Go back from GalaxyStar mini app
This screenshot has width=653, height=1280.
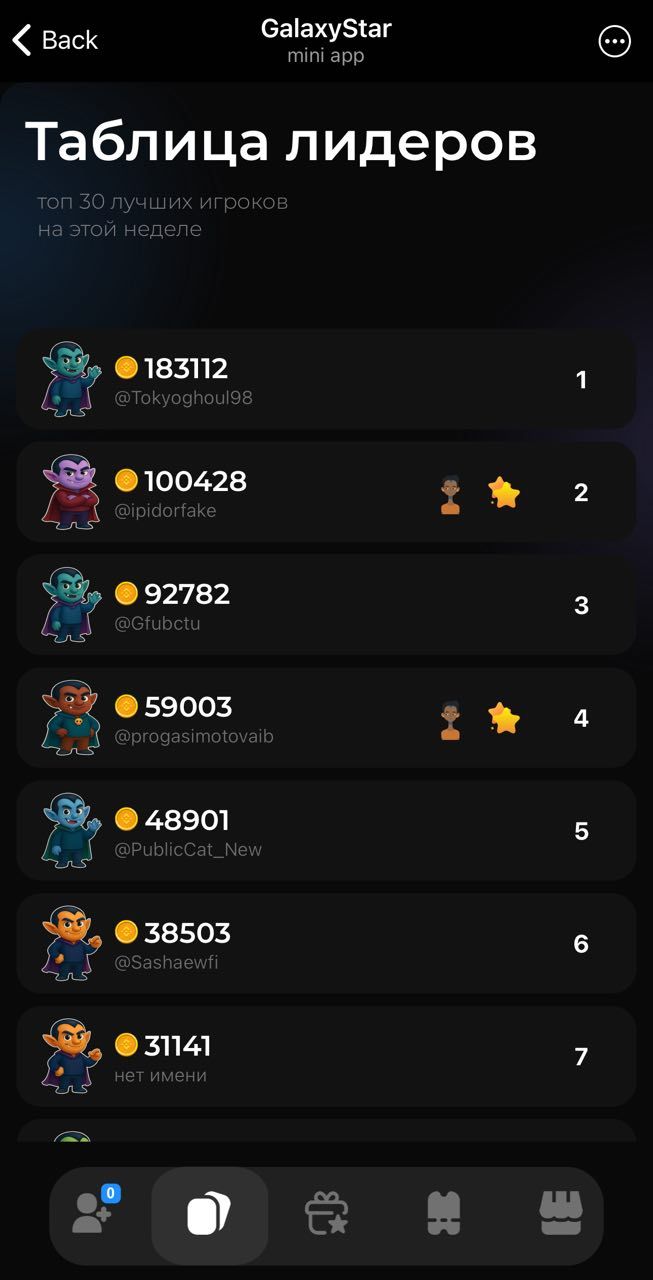pyautogui.click(x=55, y=40)
